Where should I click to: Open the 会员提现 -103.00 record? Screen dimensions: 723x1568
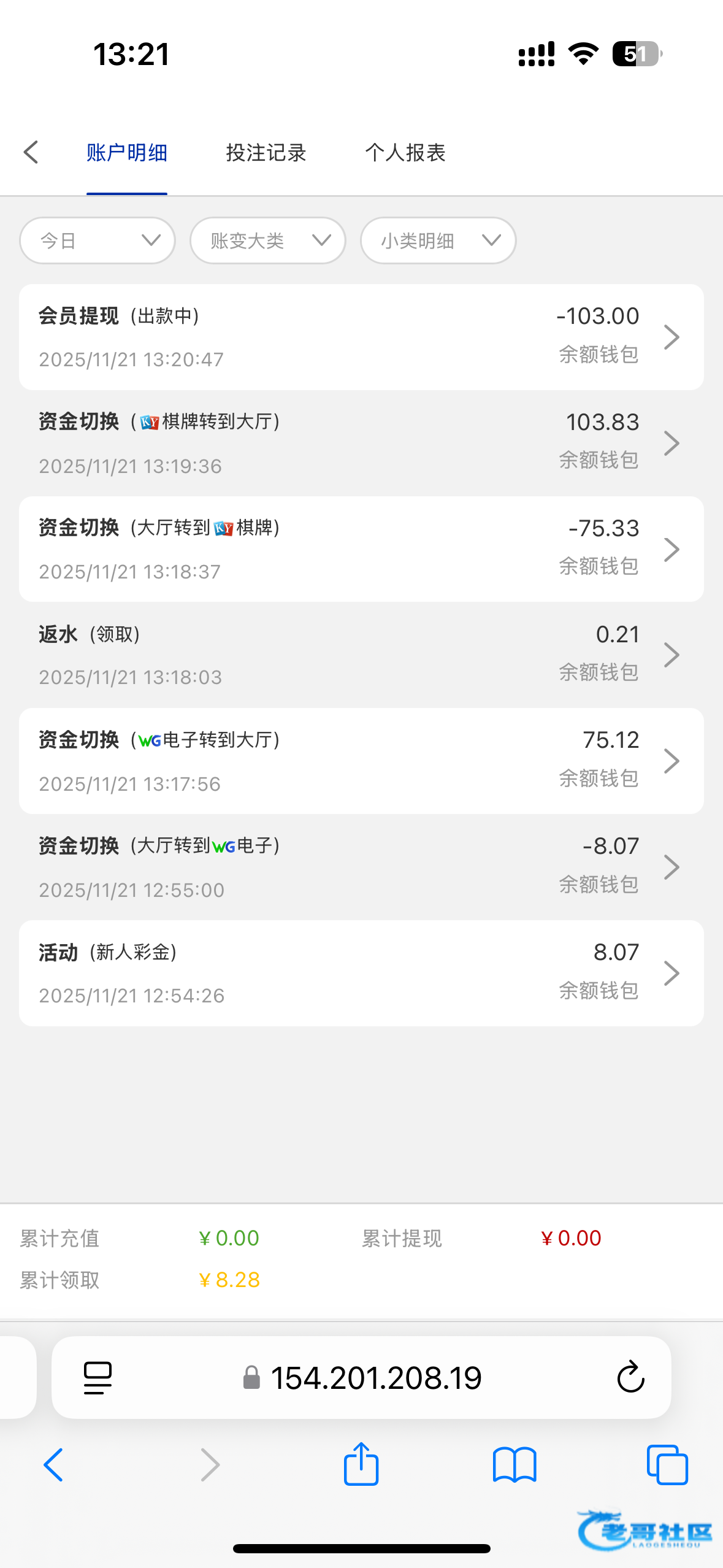pyautogui.click(x=361, y=337)
